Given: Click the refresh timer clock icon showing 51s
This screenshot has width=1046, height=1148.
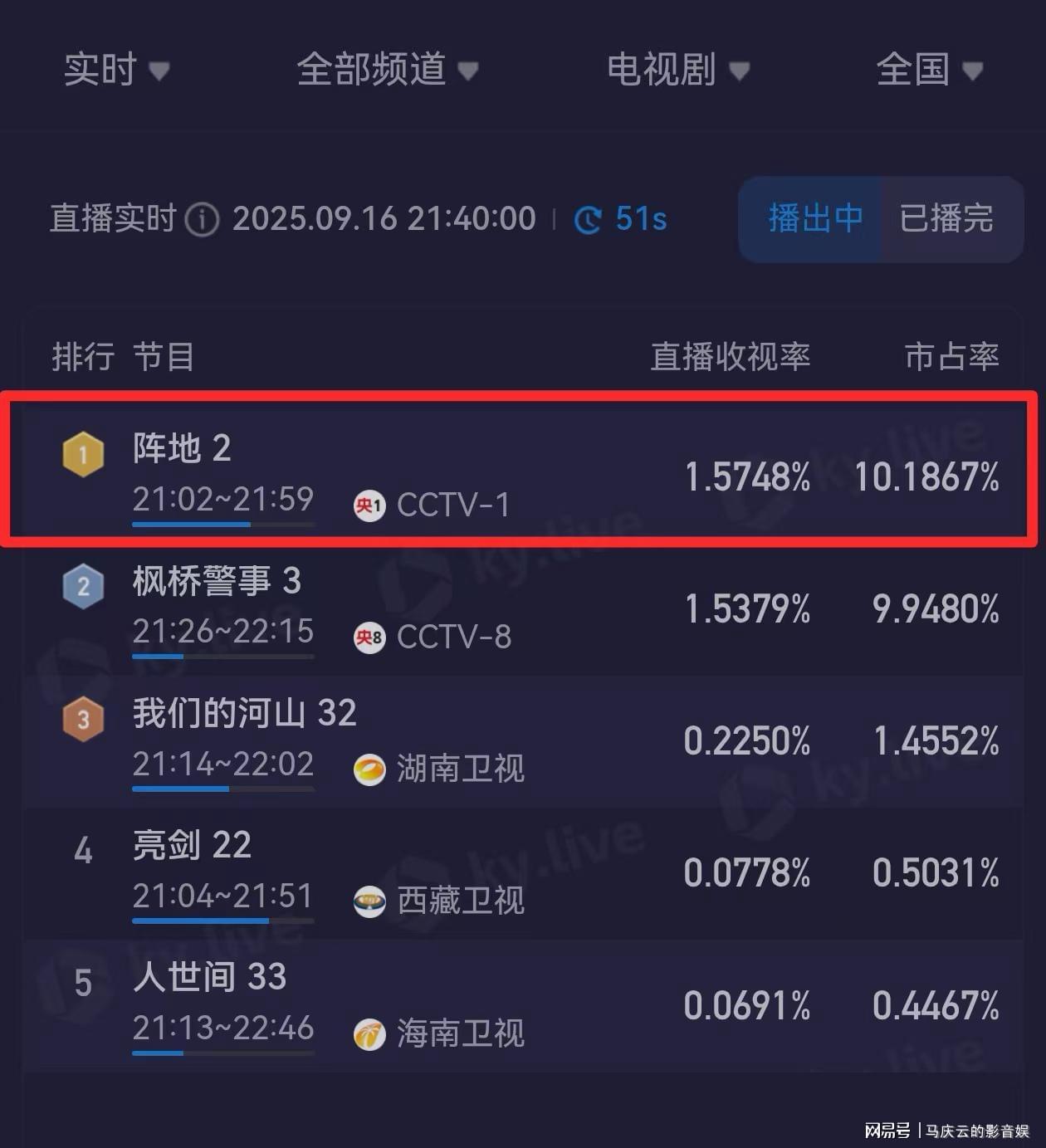Looking at the screenshot, I should point(588,218).
